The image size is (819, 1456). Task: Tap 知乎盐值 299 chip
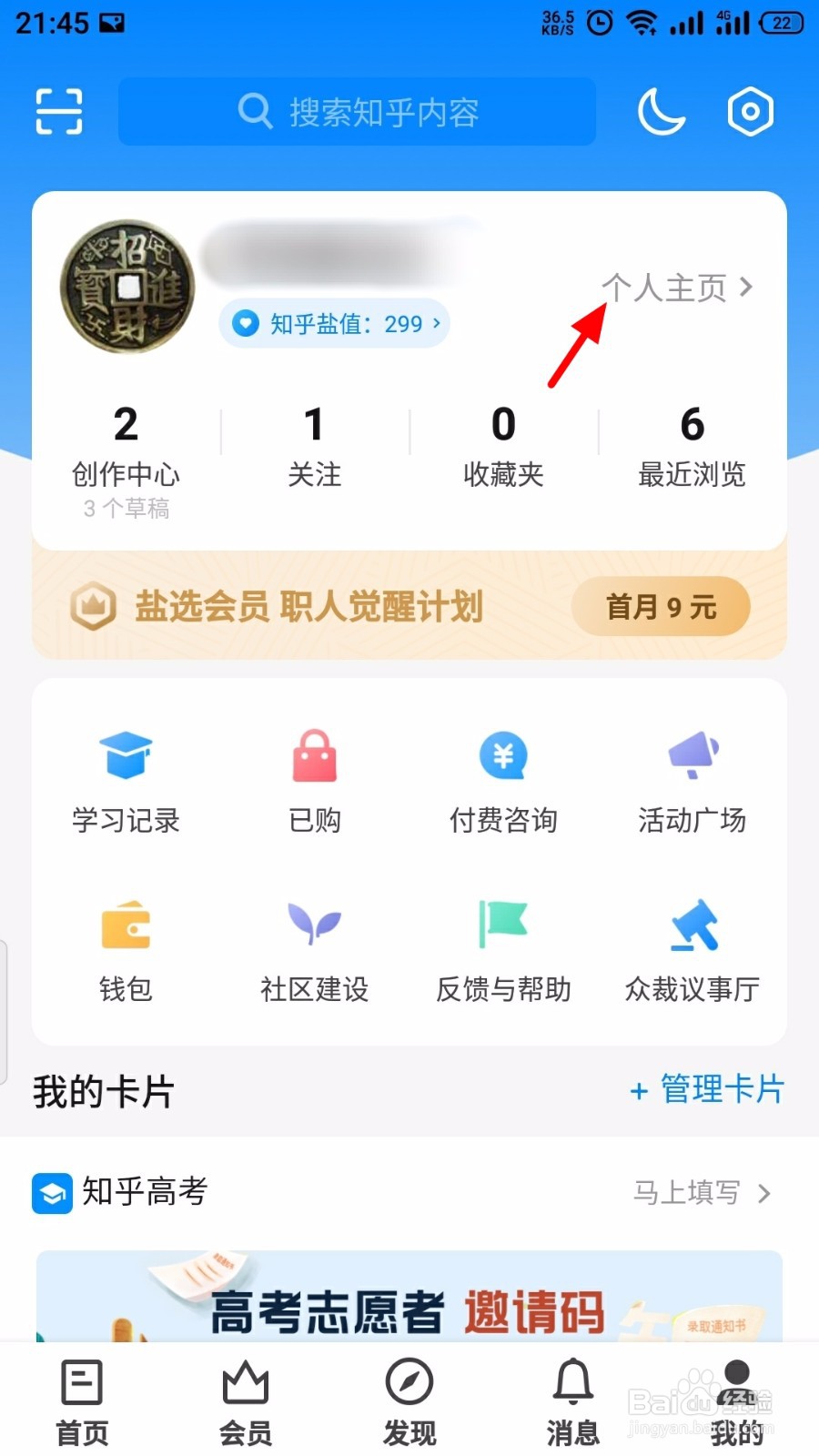point(334,323)
